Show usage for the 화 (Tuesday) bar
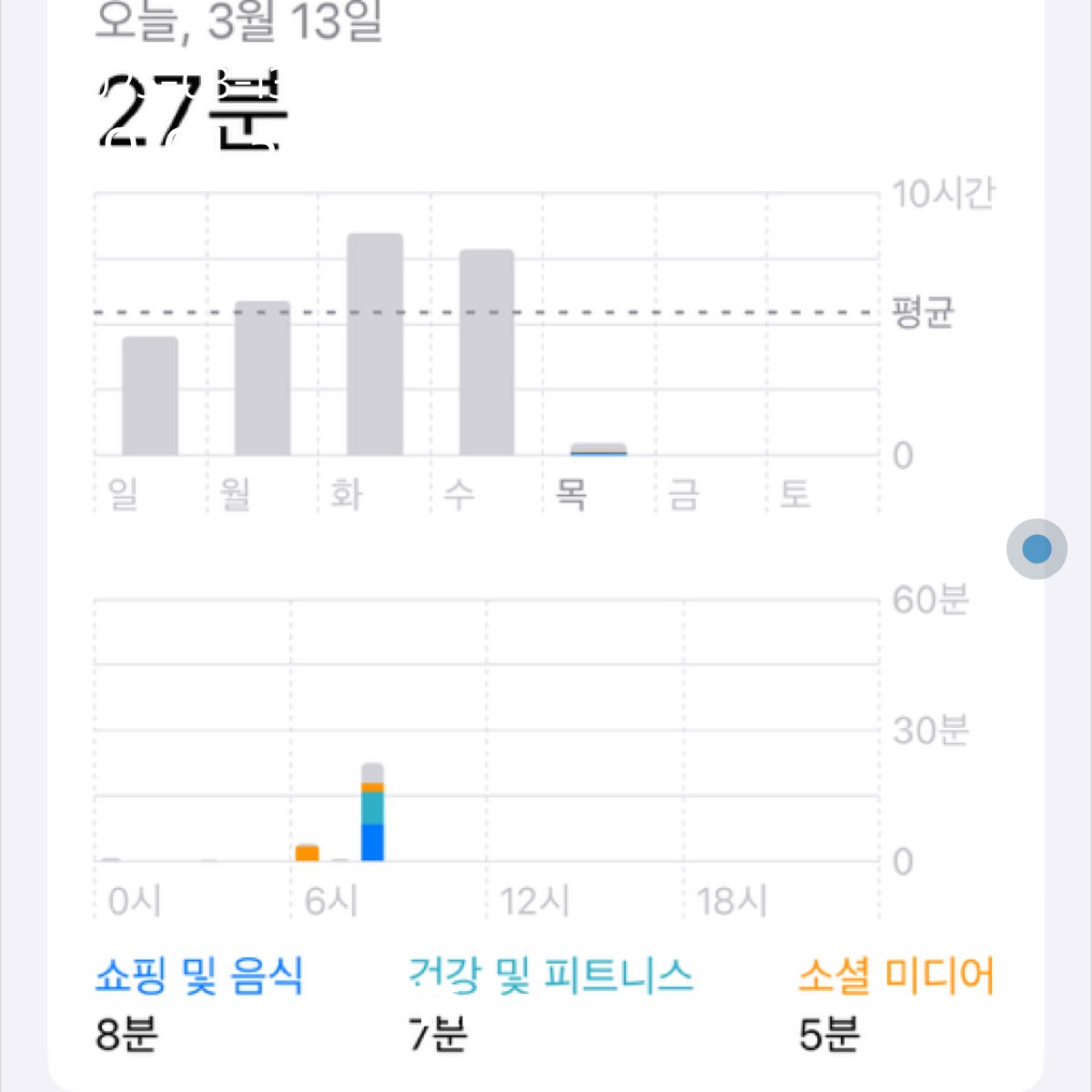 (x=375, y=345)
